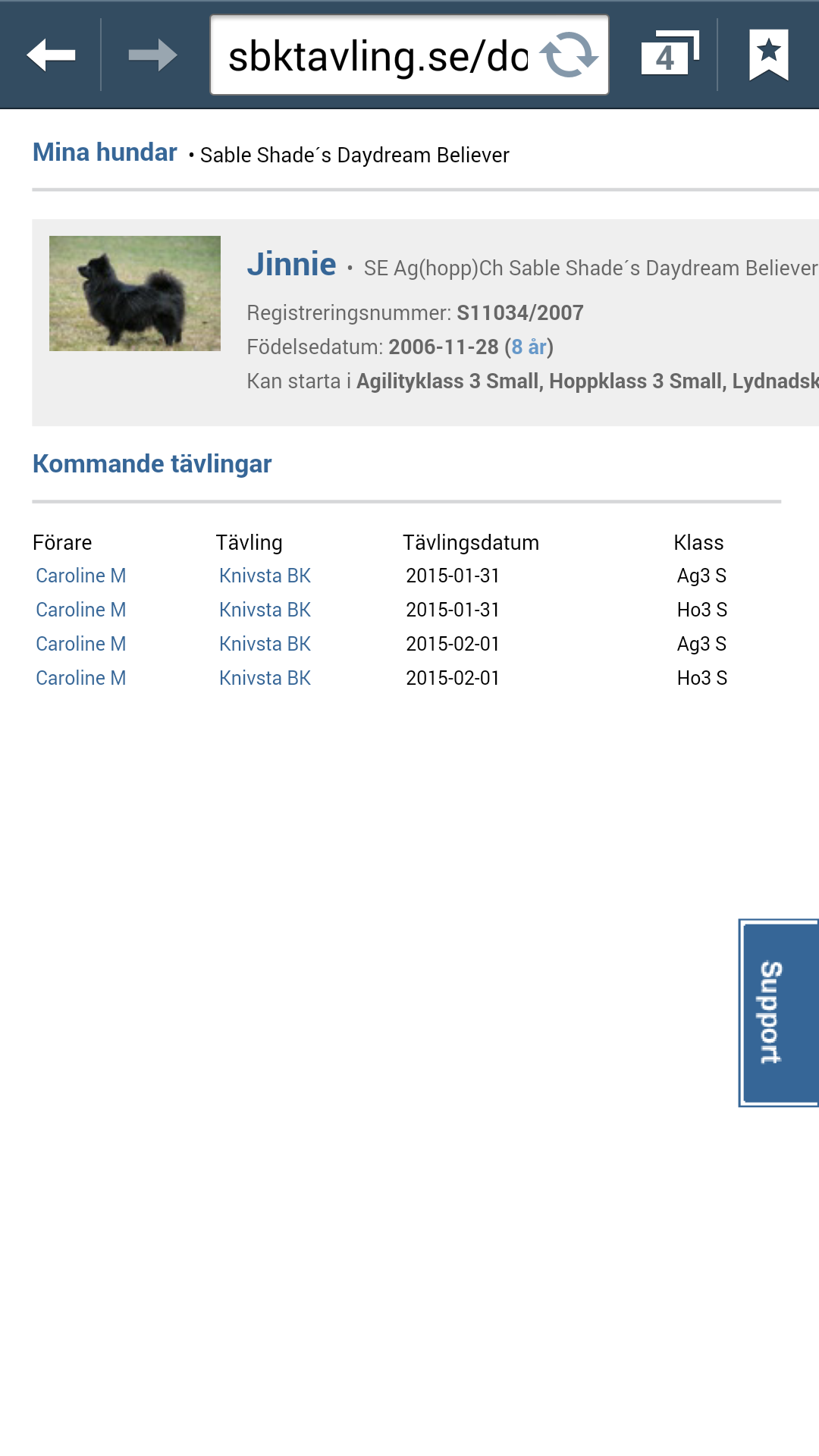Viewport: 819px width, 1456px height.
Task: Open Caroline M for 2015-01-31 Ho3 S
Action: click(81, 610)
